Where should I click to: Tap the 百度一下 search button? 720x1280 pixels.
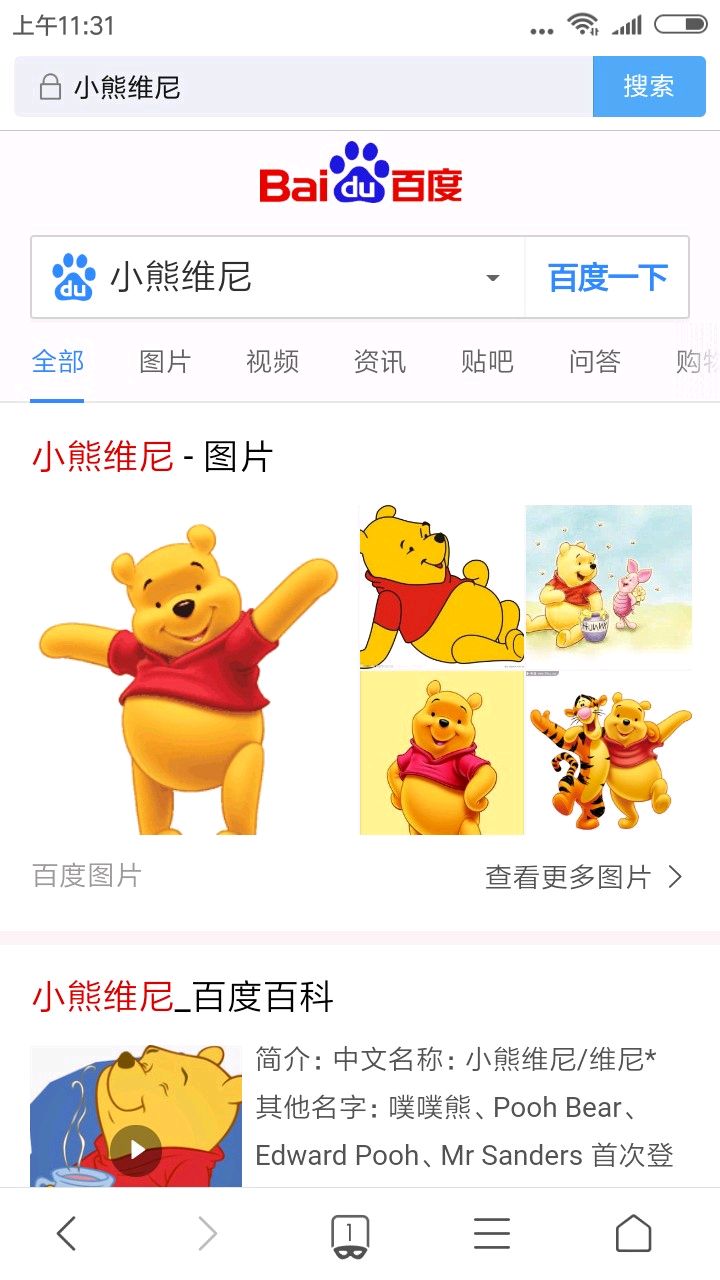(x=607, y=277)
